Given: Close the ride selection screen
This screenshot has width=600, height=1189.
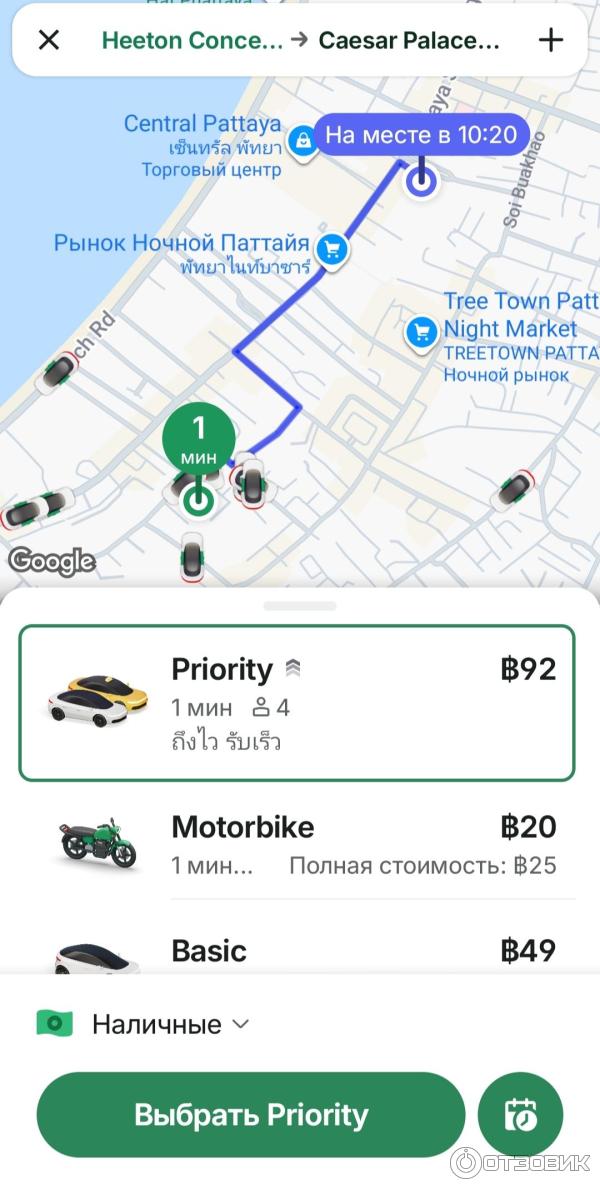Looking at the screenshot, I should [x=48, y=40].
